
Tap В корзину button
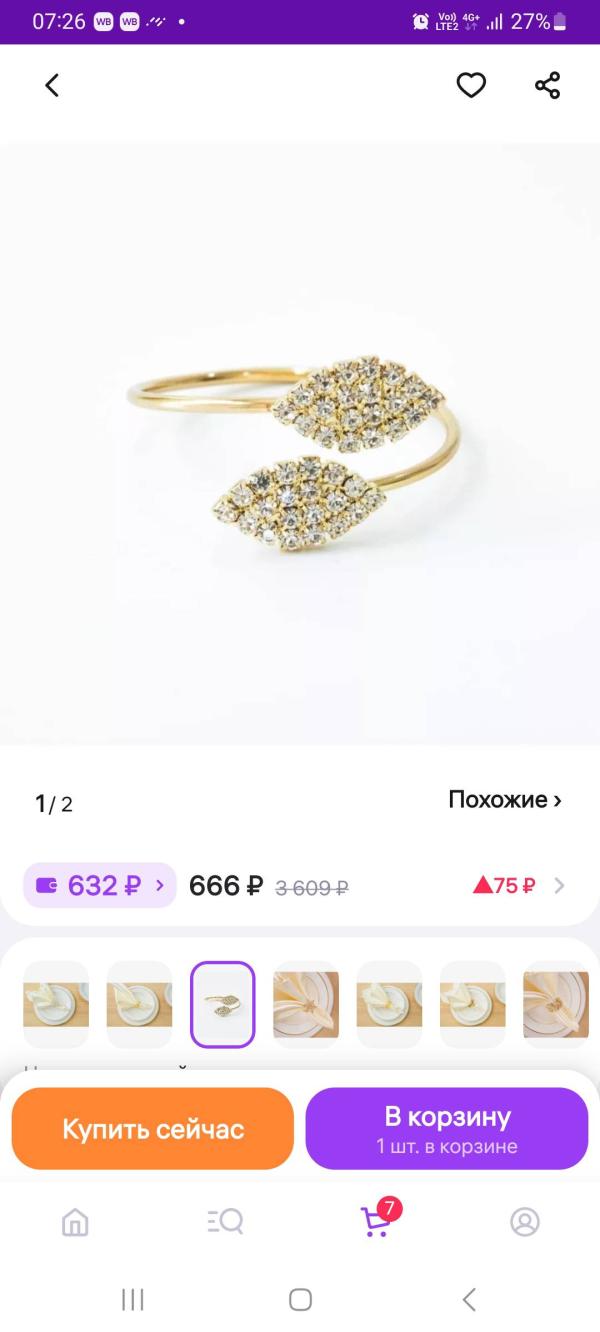[447, 1129]
